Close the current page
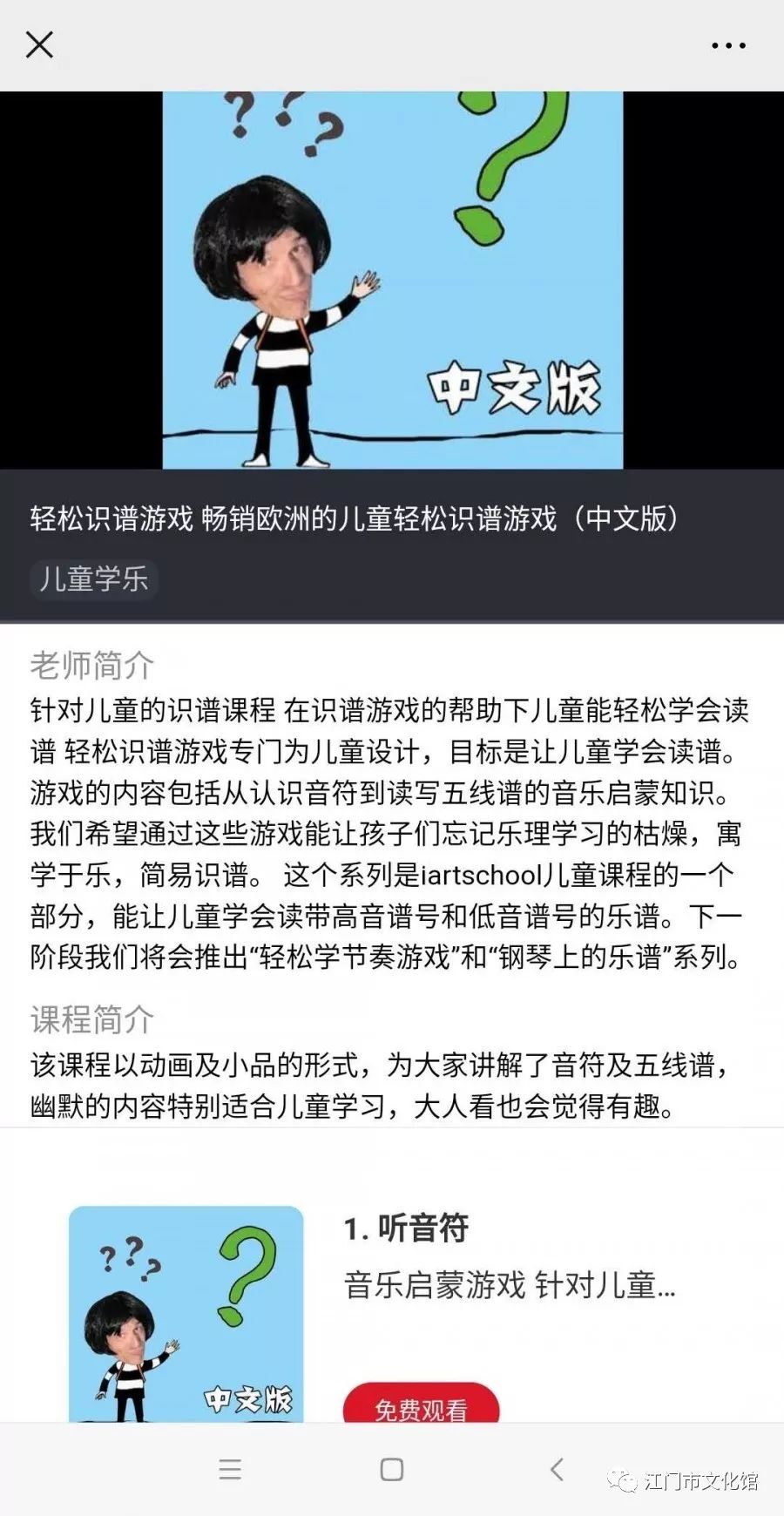 coord(39,44)
